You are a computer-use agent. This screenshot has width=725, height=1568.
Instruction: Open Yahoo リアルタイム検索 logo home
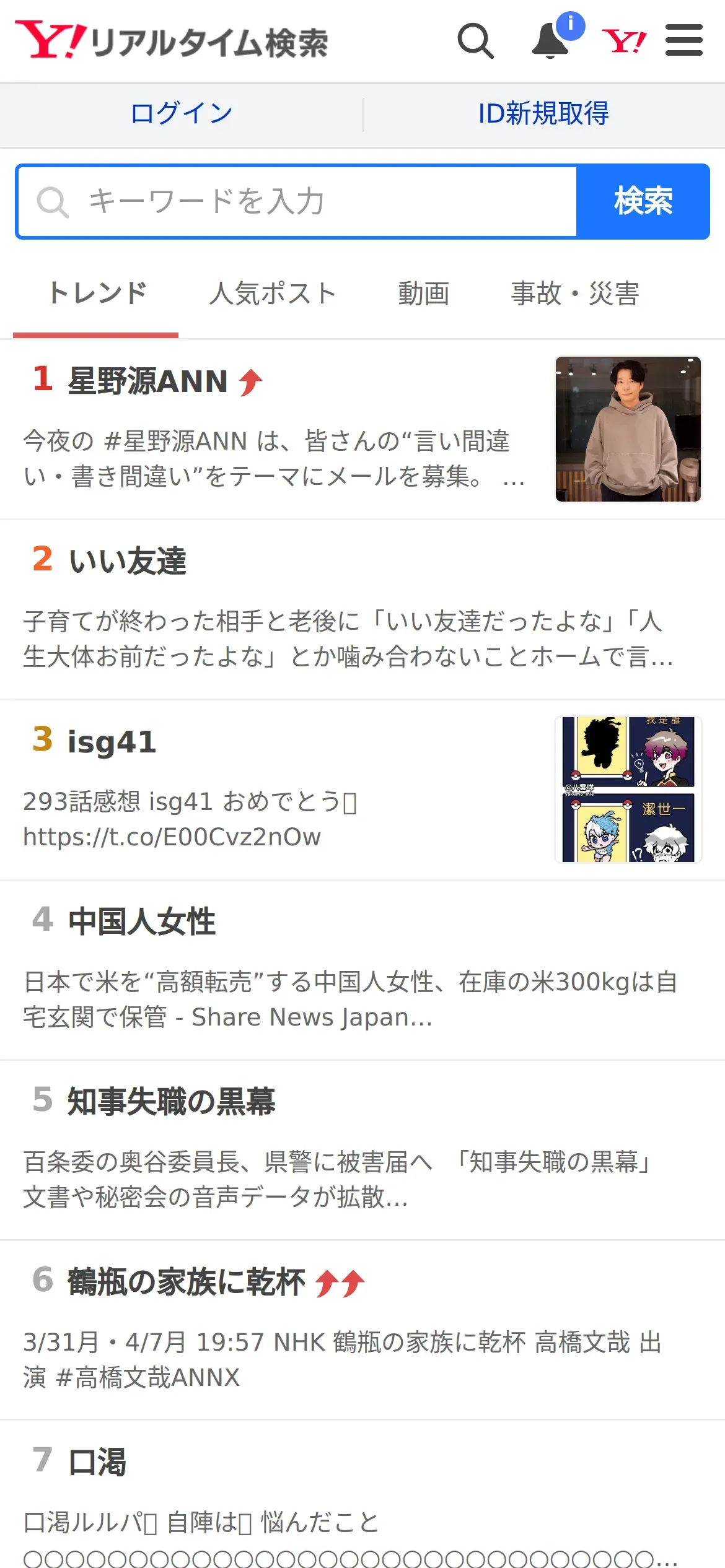pyautogui.click(x=172, y=41)
